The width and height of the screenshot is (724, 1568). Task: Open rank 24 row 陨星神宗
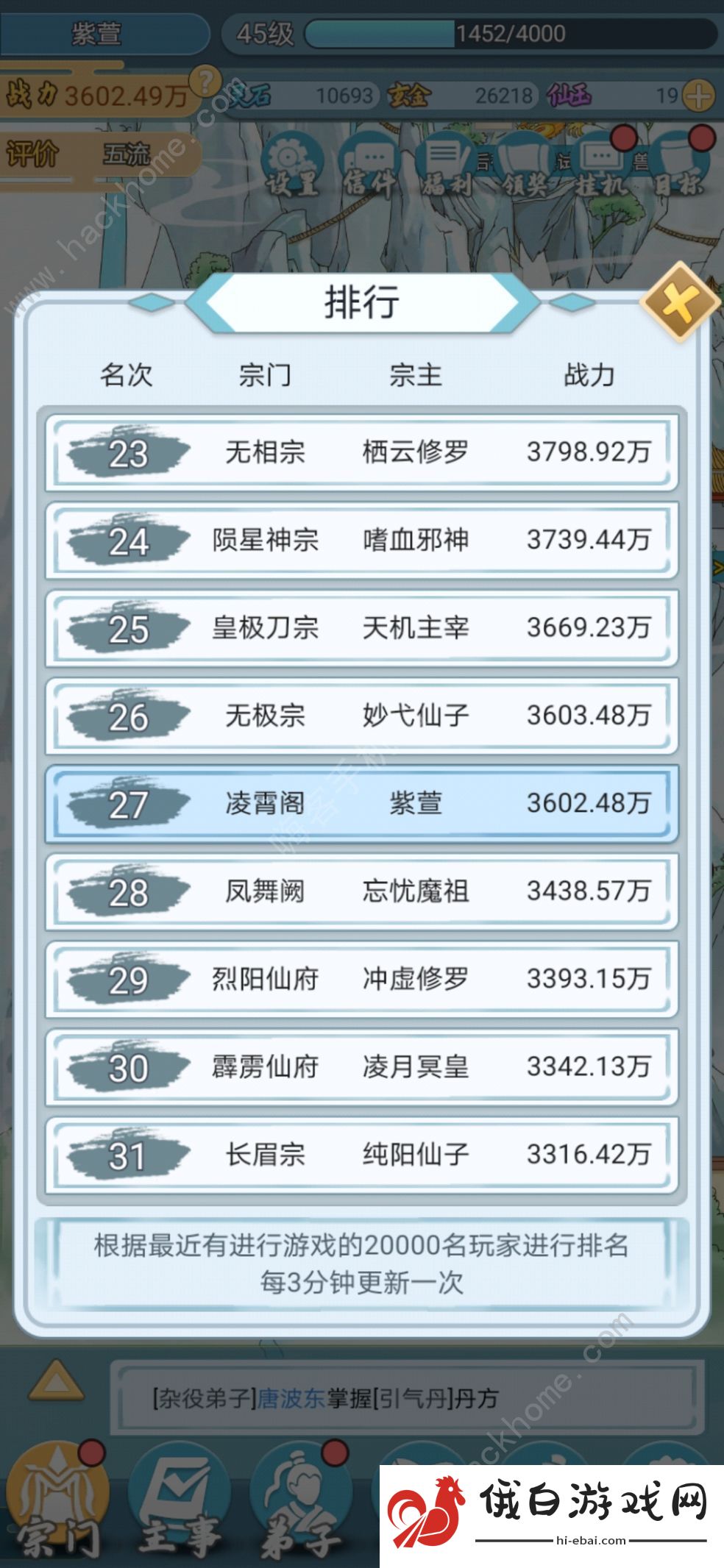tap(361, 541)
